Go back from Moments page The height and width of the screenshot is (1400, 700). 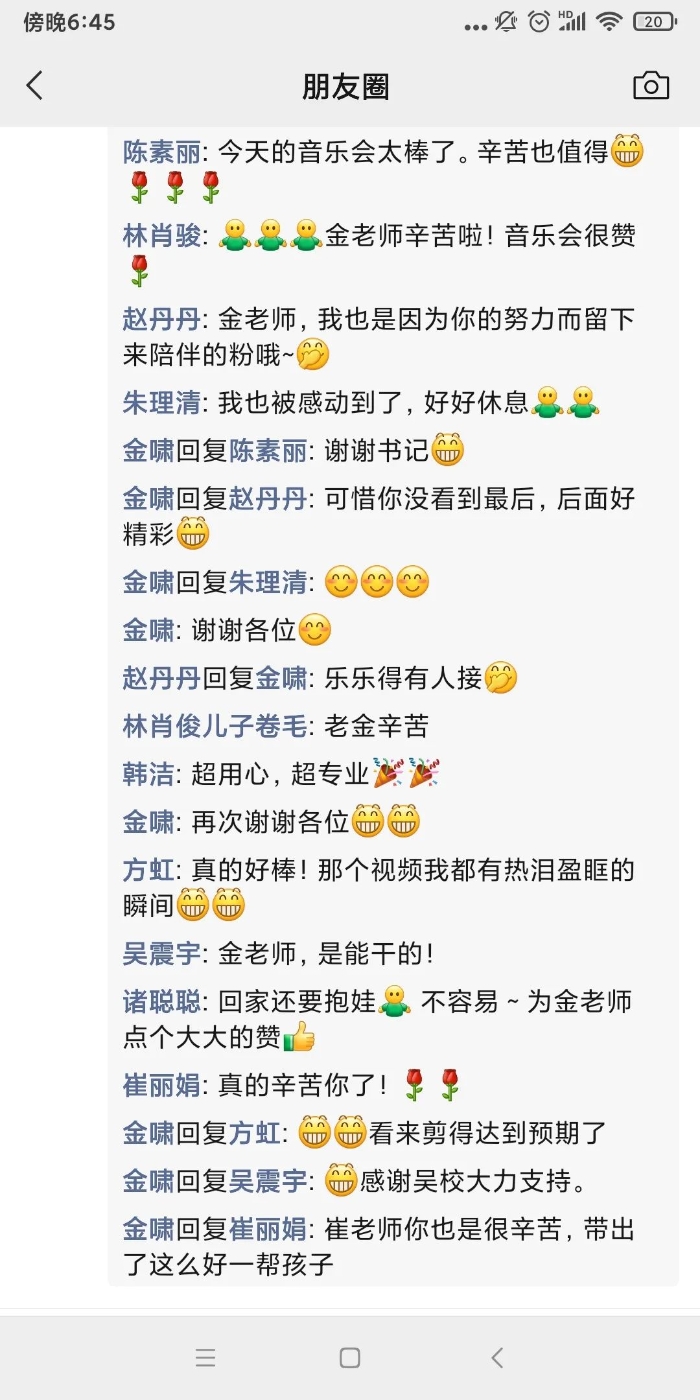point(35,86)
